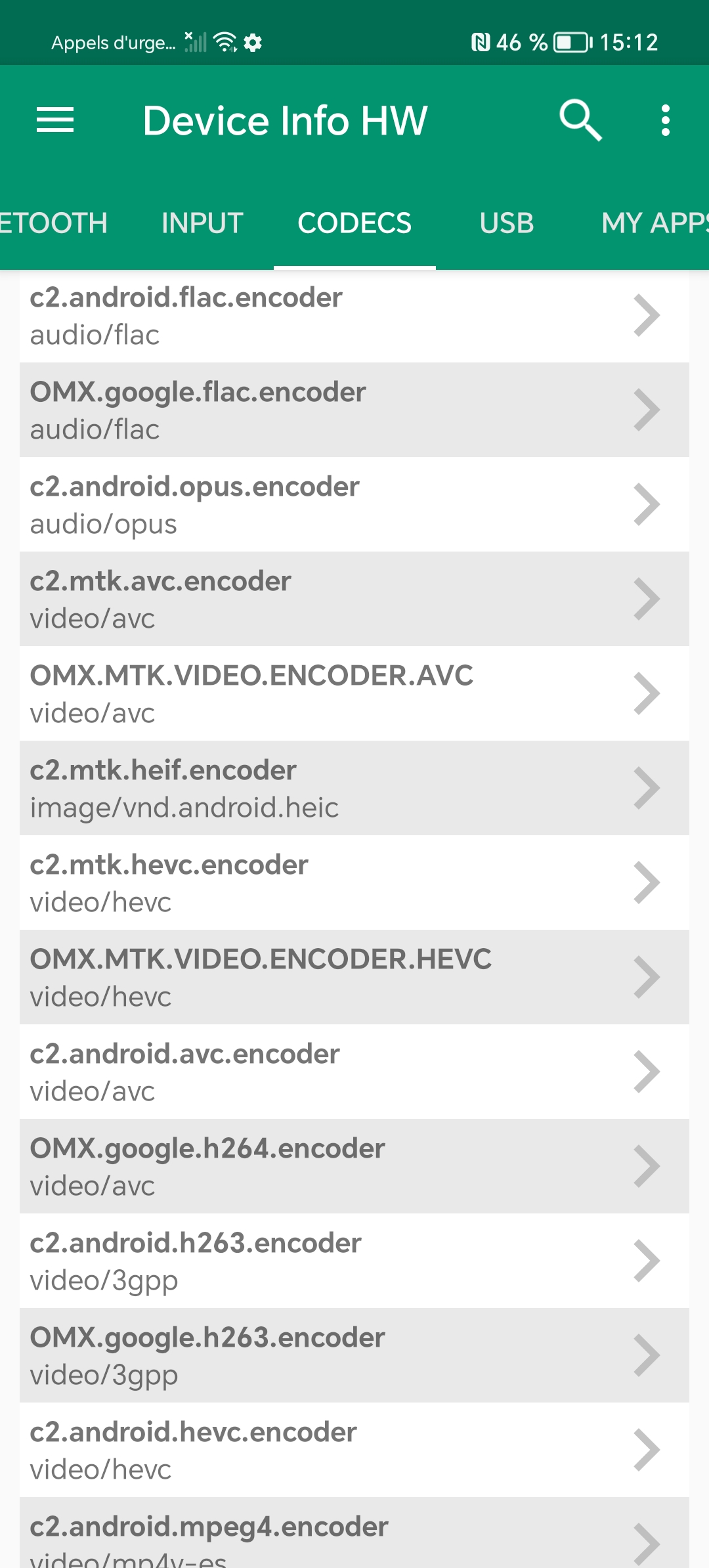Switch to the INPUT tab
The width and height of the screenshot is (709, 1568).
(202, 223)
